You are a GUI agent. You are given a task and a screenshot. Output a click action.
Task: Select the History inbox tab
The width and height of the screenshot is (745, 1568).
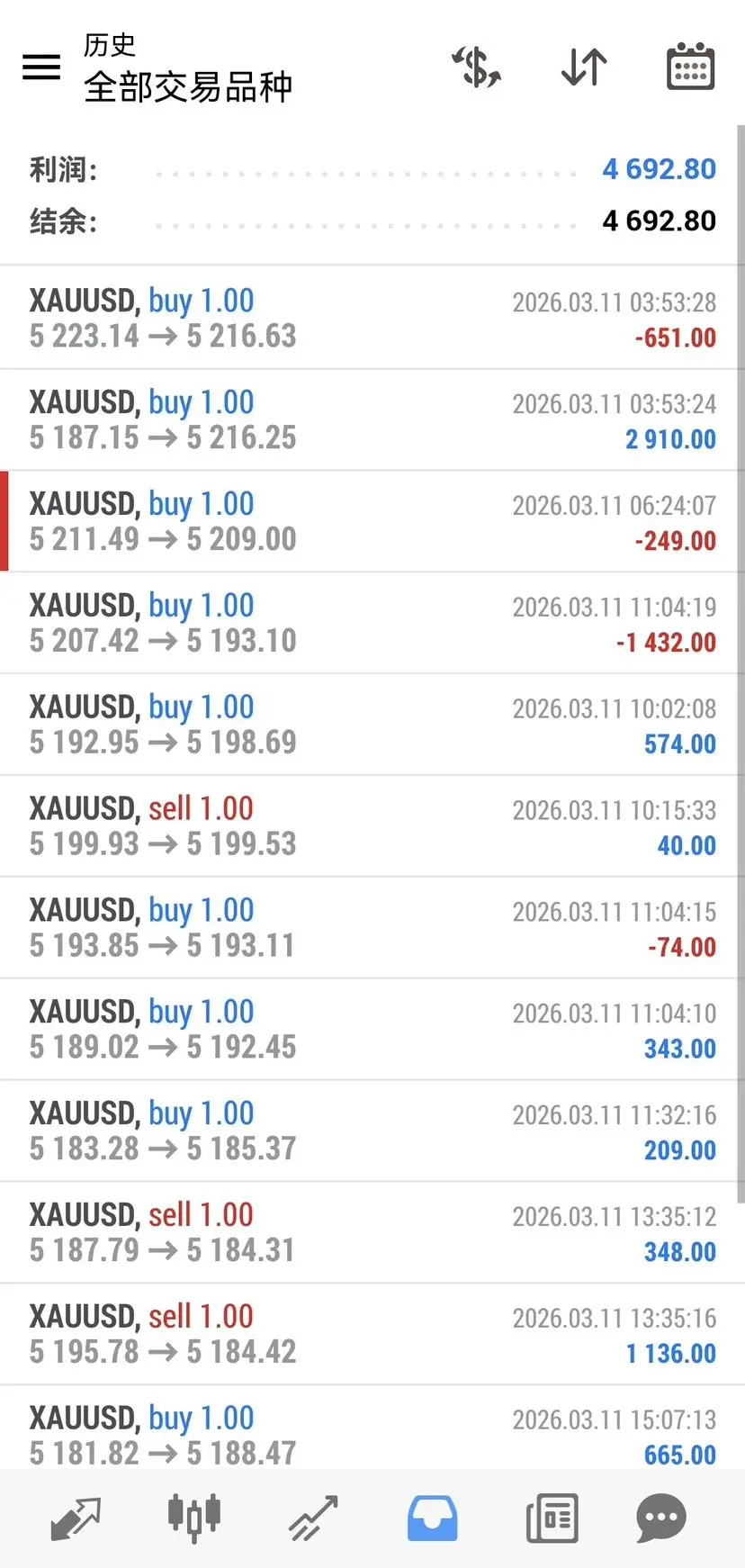(x=432, y=1518)
